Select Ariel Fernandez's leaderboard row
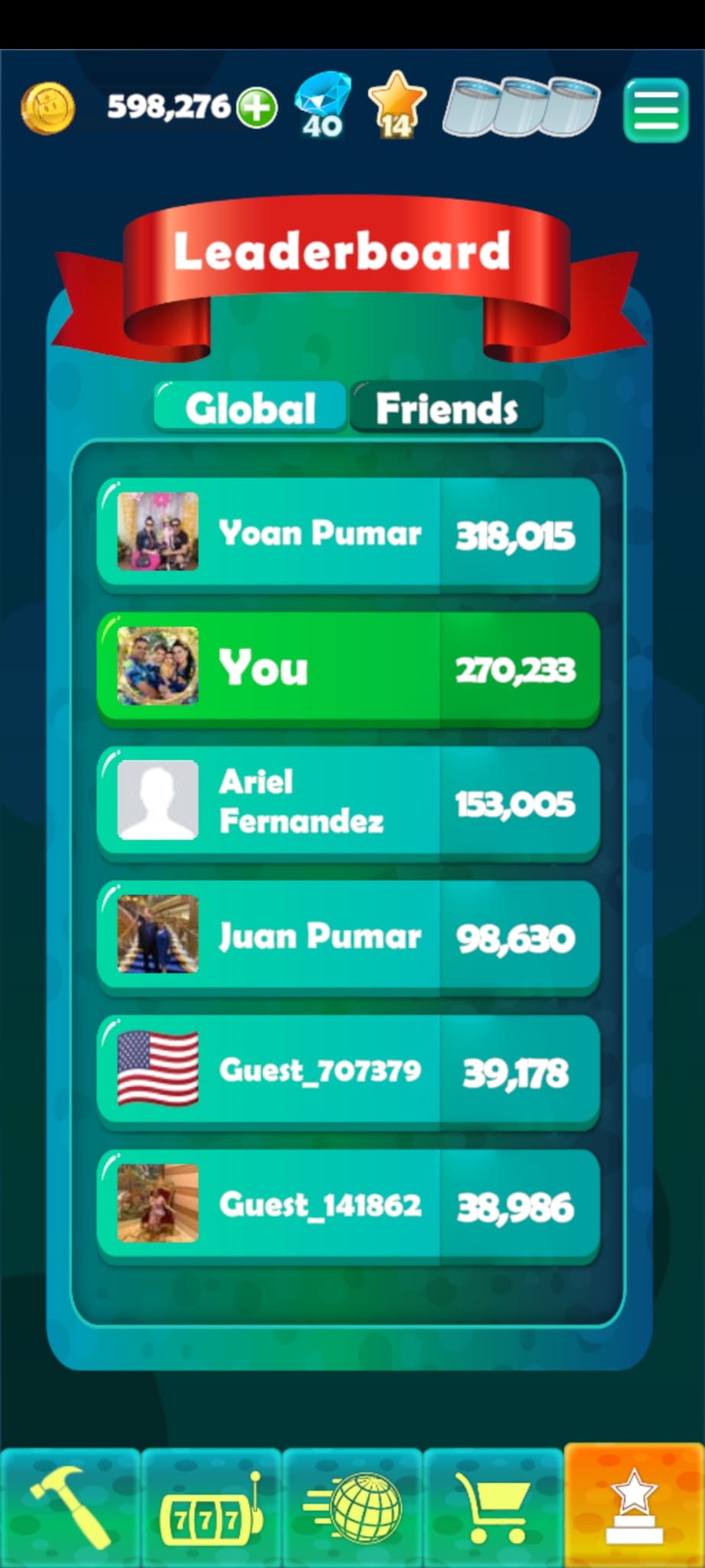This screenshot has height=1568, width=705. click(348, 802)
